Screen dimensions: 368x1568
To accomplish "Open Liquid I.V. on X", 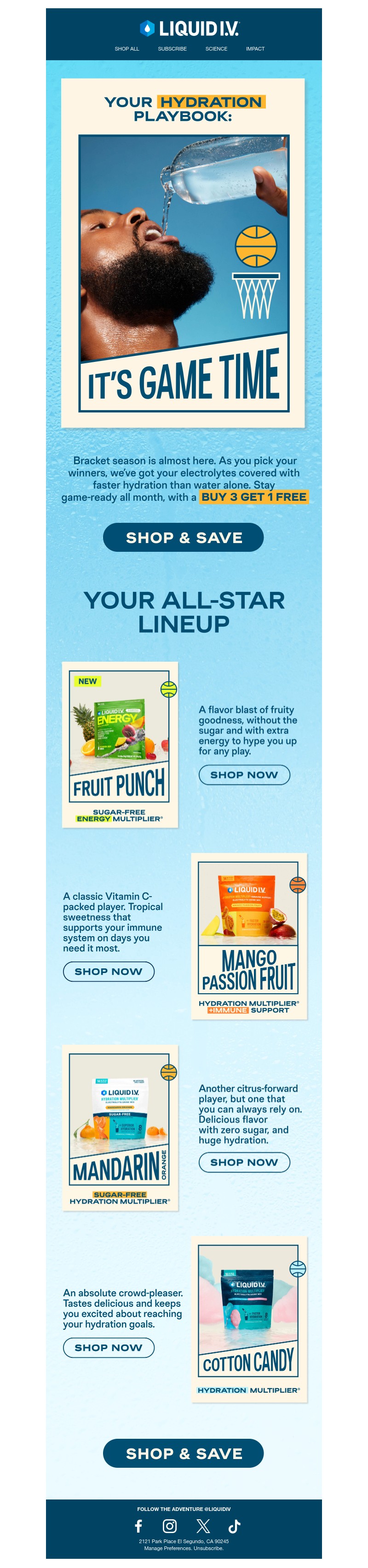I will click(x=203, y=1526).
